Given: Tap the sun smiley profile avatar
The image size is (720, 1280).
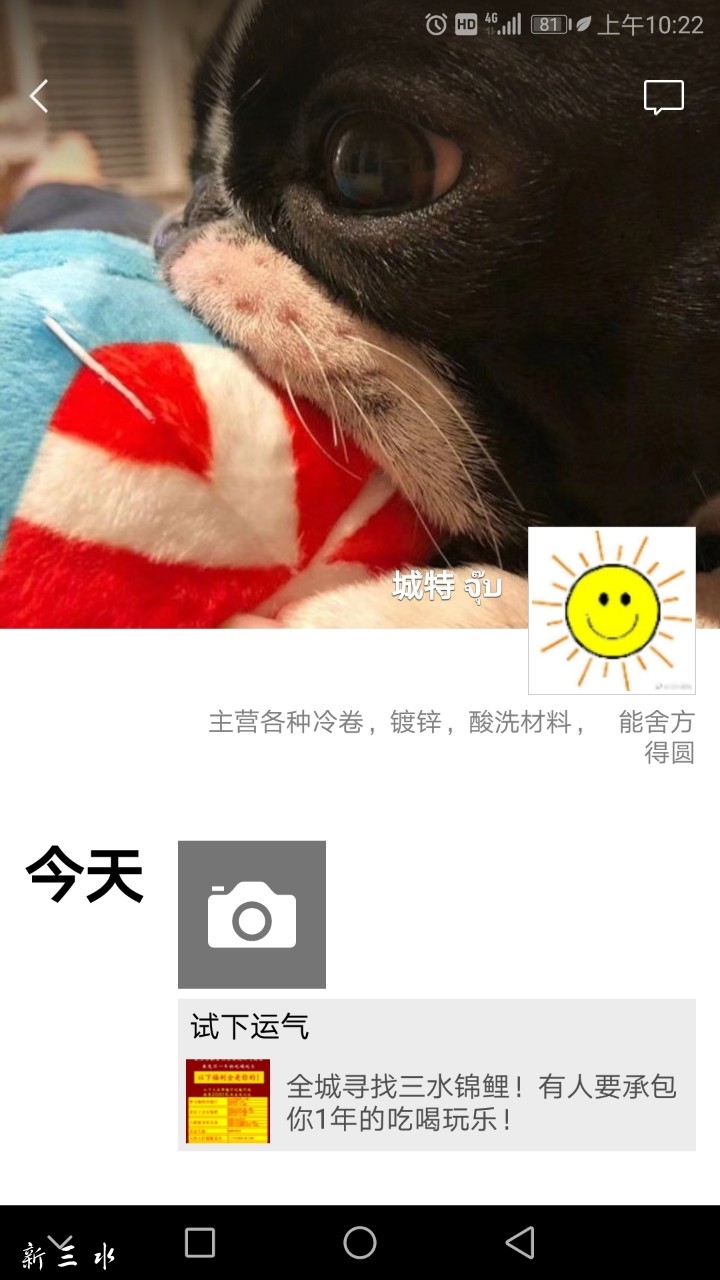Looking at the screenshot, I should point(612,610).
